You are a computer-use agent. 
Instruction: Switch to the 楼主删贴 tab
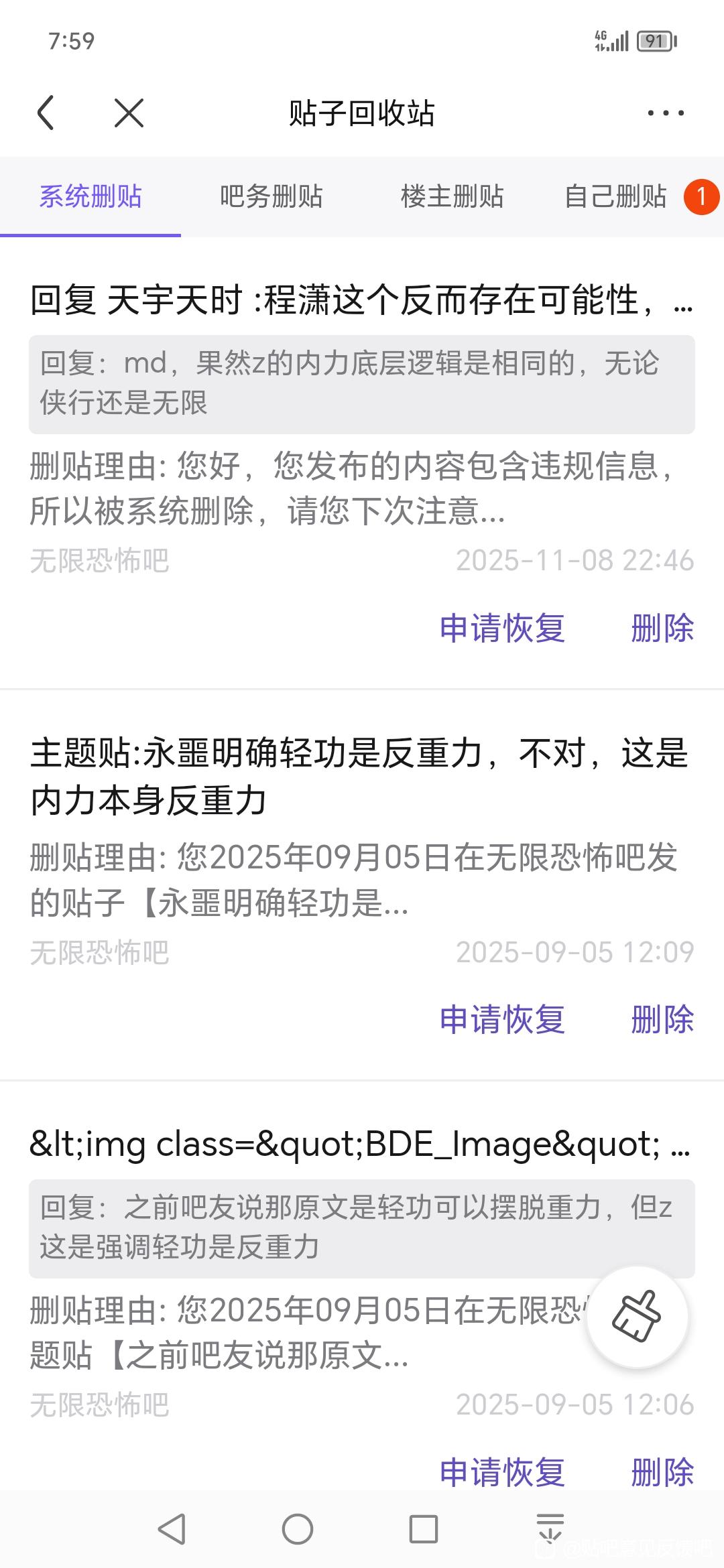pos(452,197)
